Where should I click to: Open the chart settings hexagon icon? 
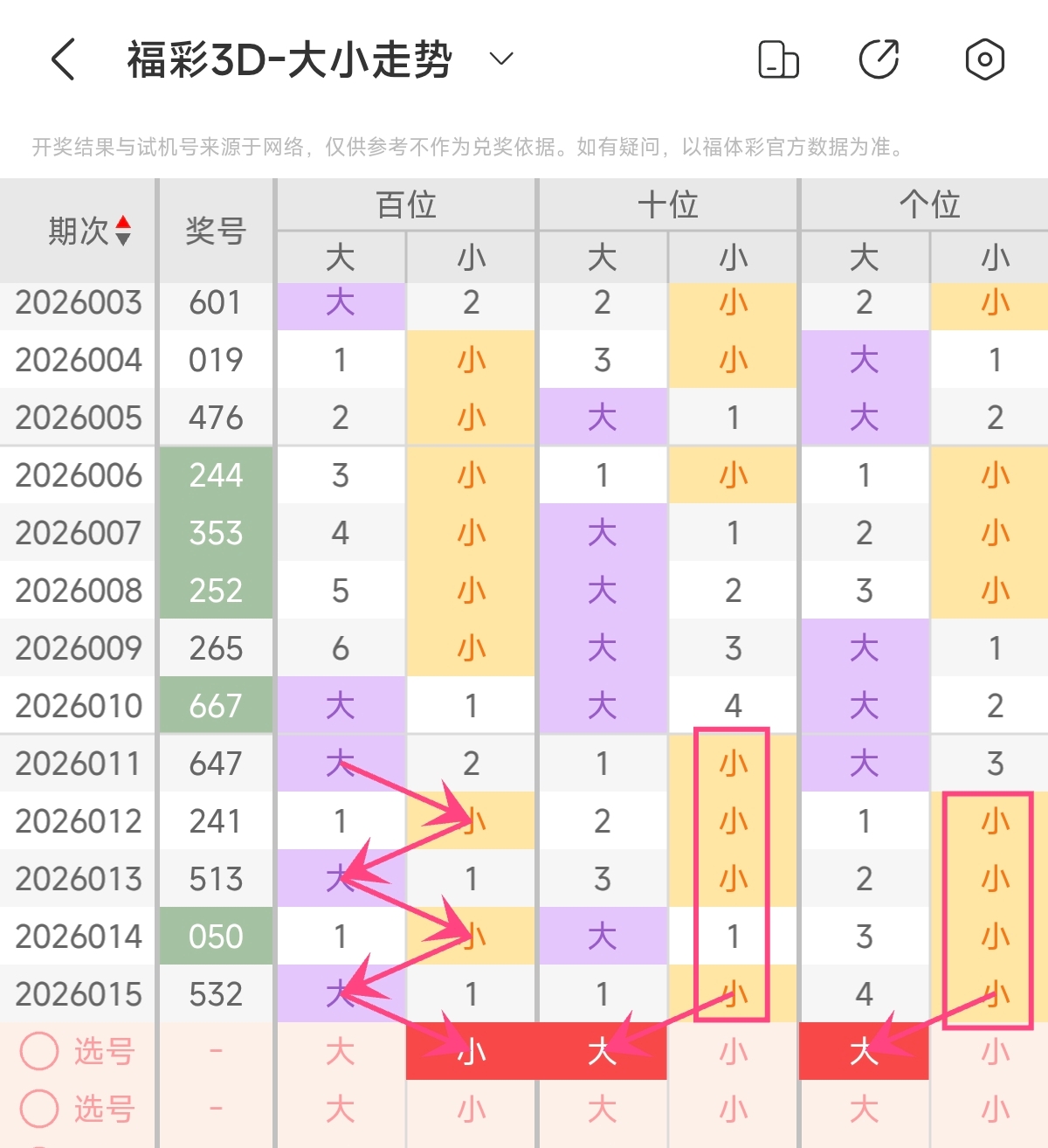[984, 59]
